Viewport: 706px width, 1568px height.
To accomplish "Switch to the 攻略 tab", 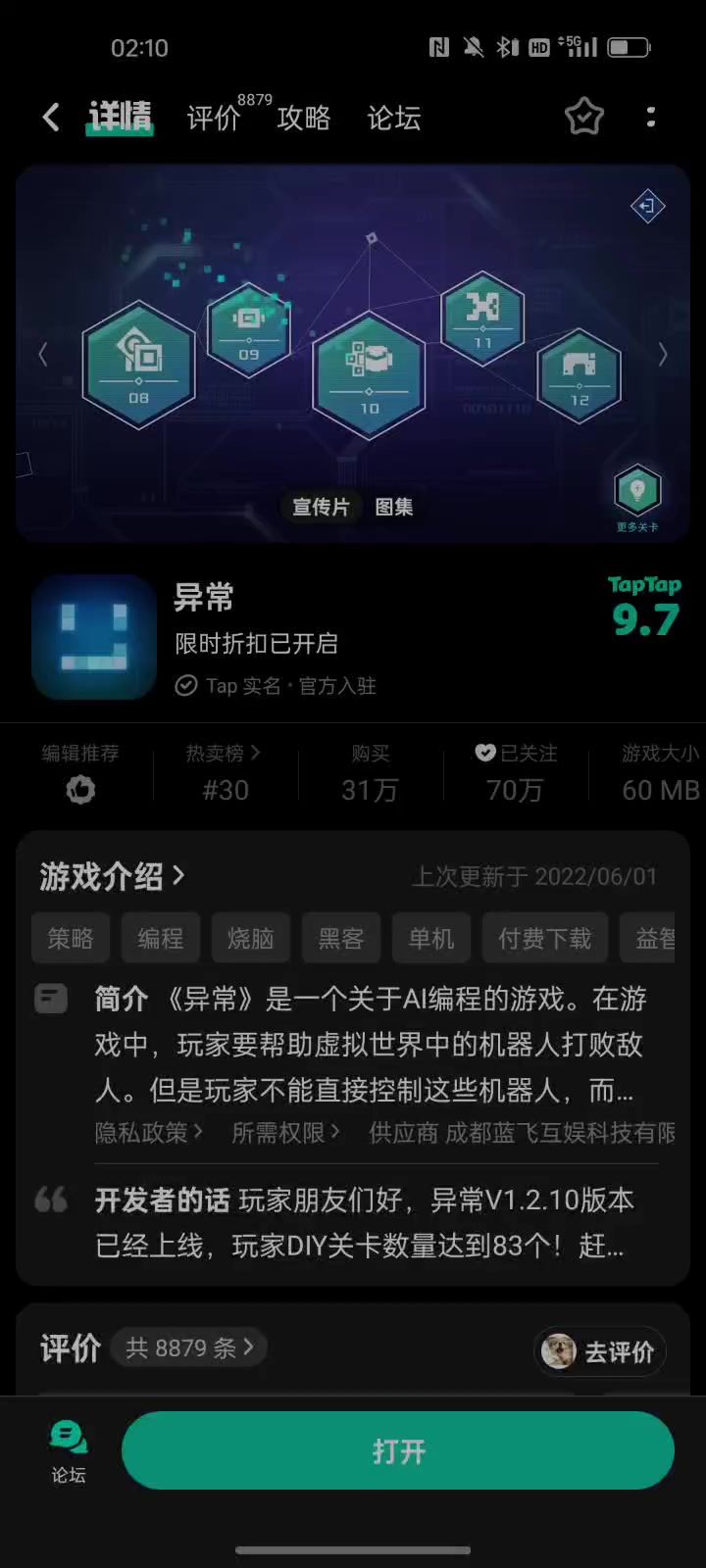I will click(304, 118).
